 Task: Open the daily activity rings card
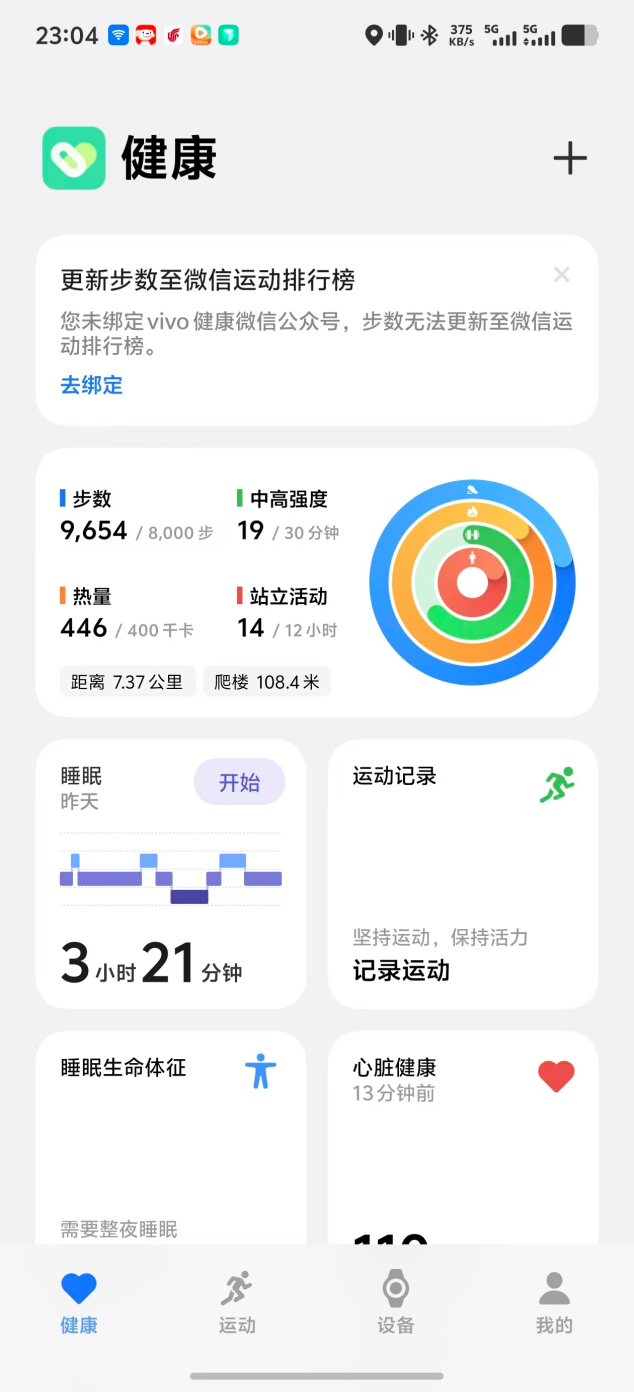317,583
